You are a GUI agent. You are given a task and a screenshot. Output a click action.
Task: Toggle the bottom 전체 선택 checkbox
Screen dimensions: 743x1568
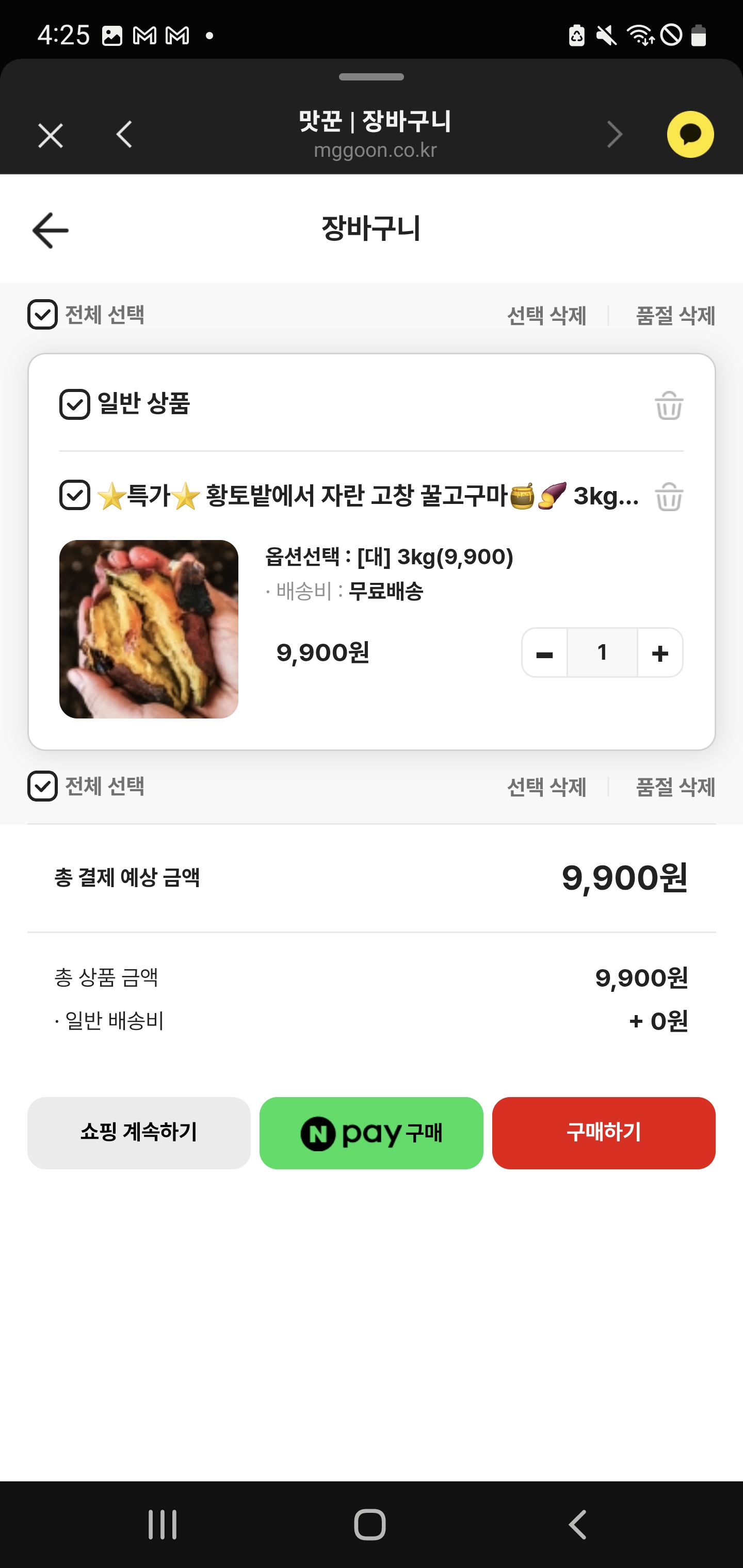pos(43,787)
